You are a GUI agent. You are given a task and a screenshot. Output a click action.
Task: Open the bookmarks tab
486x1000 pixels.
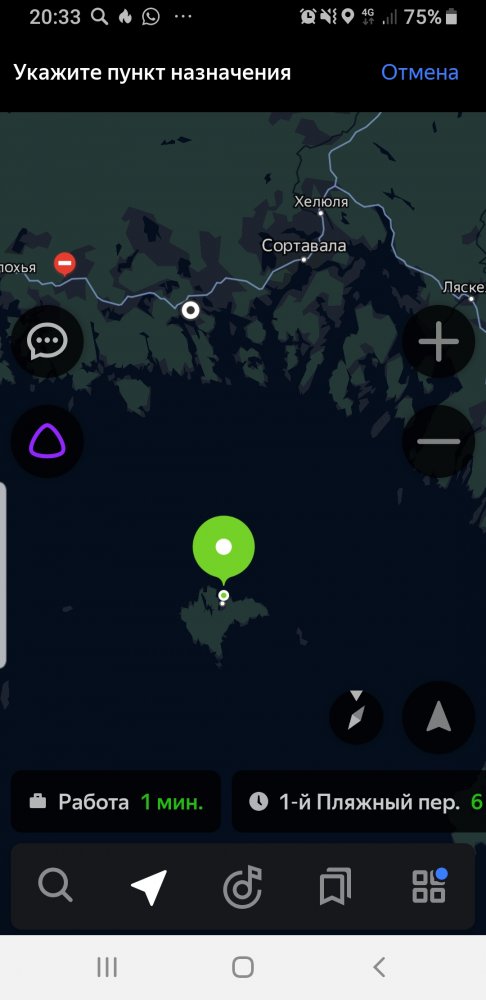pyautogui.click(x=335, y=886)
